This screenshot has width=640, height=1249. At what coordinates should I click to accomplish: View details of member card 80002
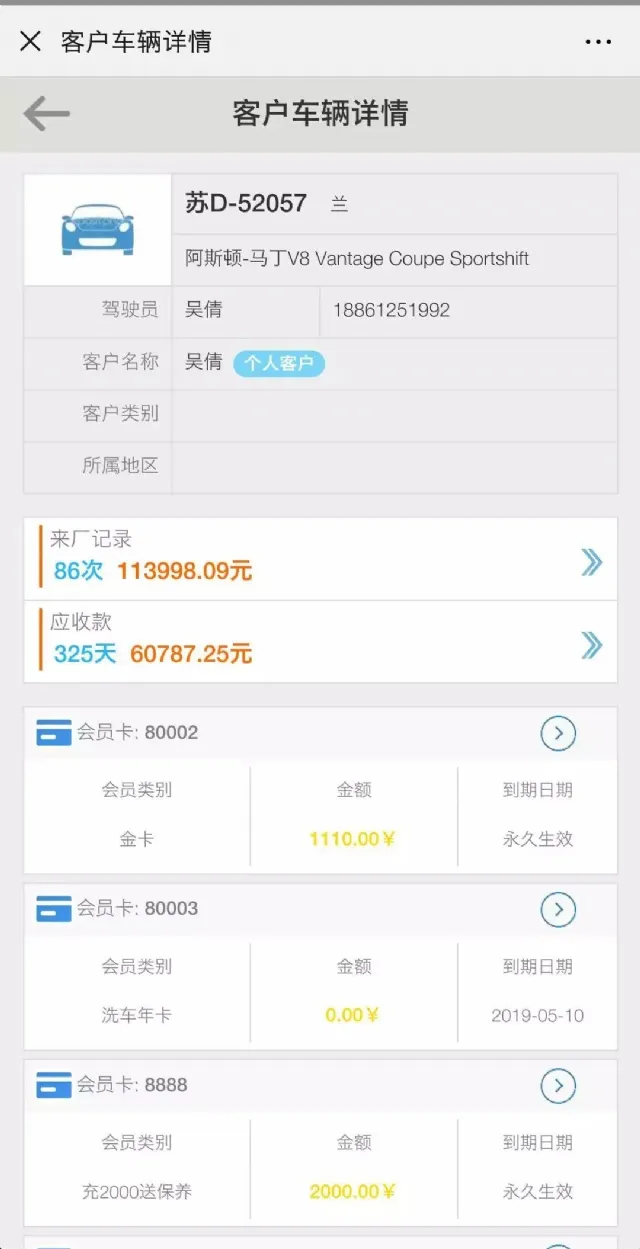(558, 734)
